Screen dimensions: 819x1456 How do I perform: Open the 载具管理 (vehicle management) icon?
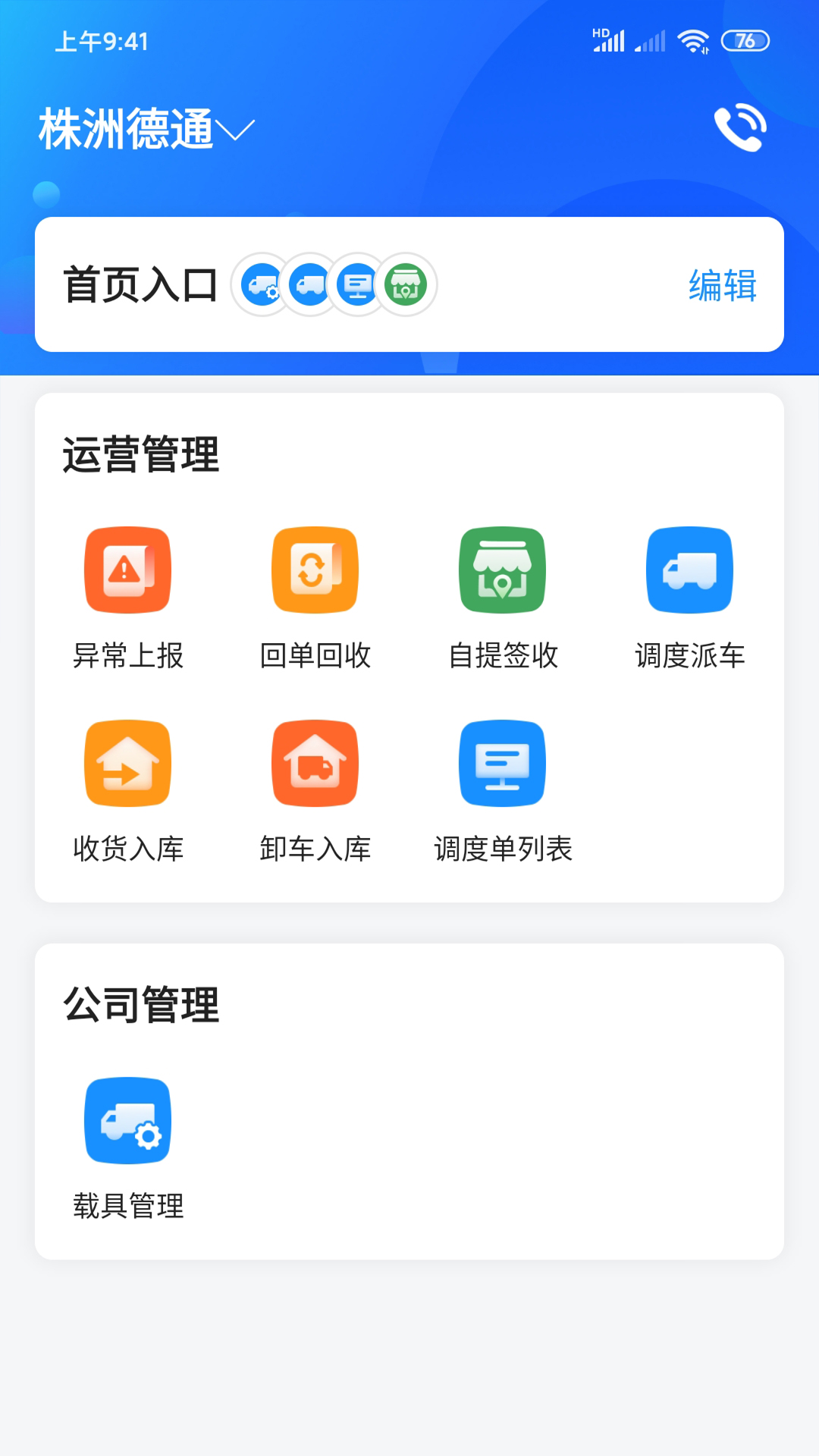click(127, 1120)
